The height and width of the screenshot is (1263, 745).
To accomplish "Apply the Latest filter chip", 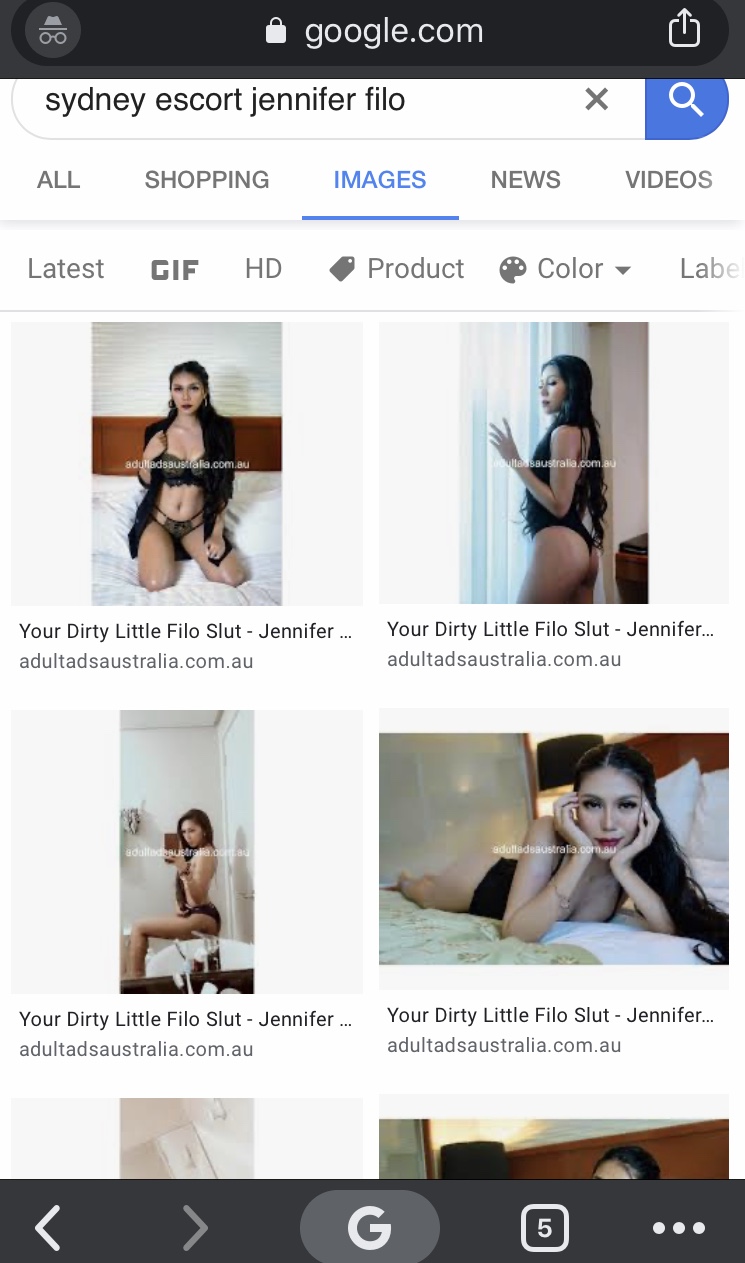I will pos(66,269).
